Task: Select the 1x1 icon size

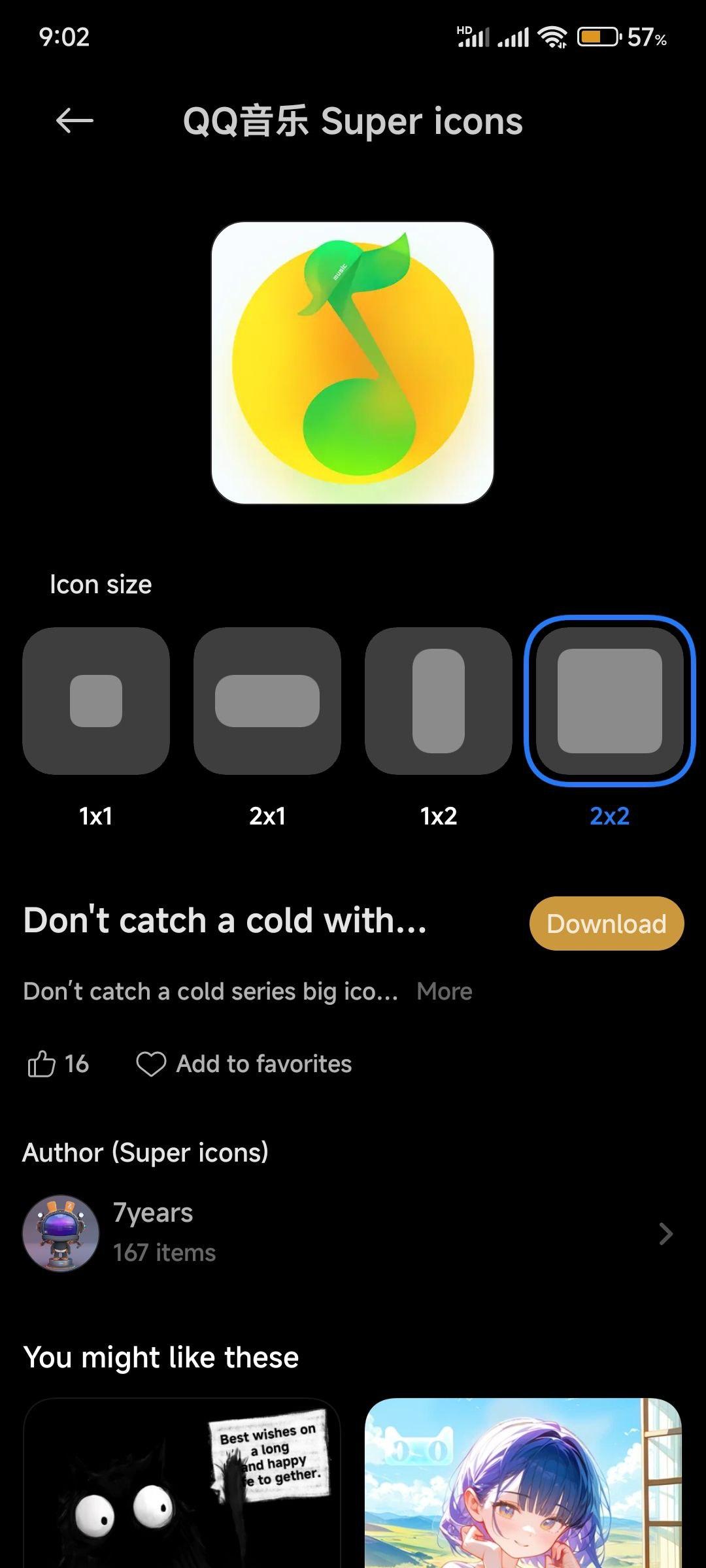Action: tap(96, 701)
